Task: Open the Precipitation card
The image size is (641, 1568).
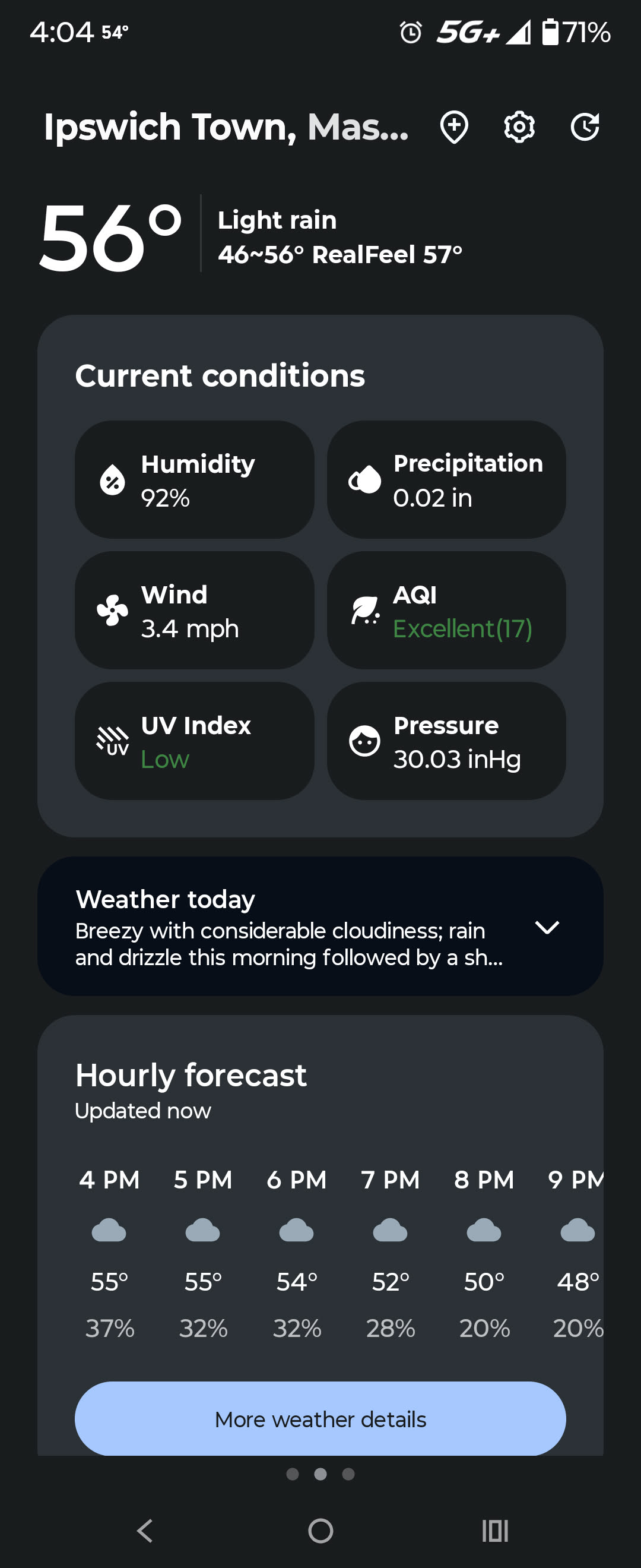Action: pyautogui.click(x=446, y=480)
